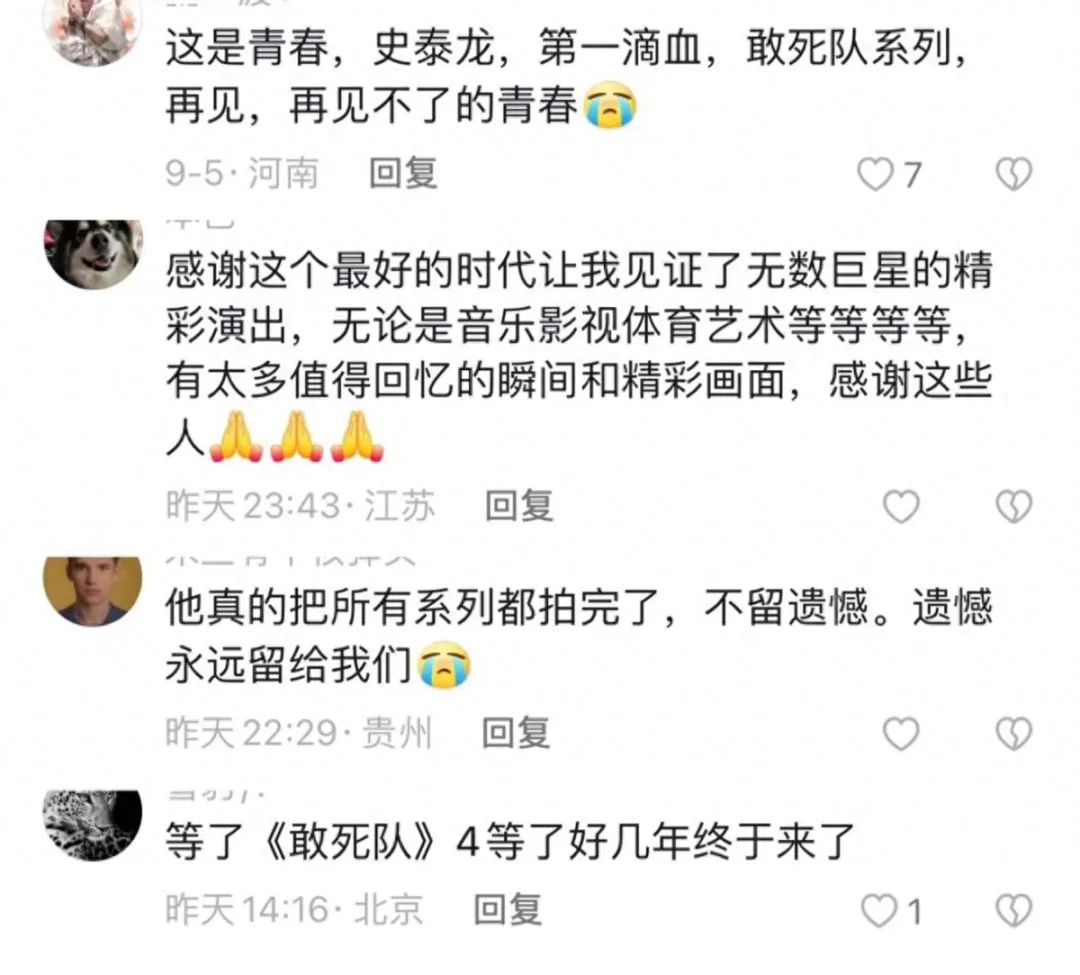Like the 河南 comment about 史泰龙

[877, 176]
